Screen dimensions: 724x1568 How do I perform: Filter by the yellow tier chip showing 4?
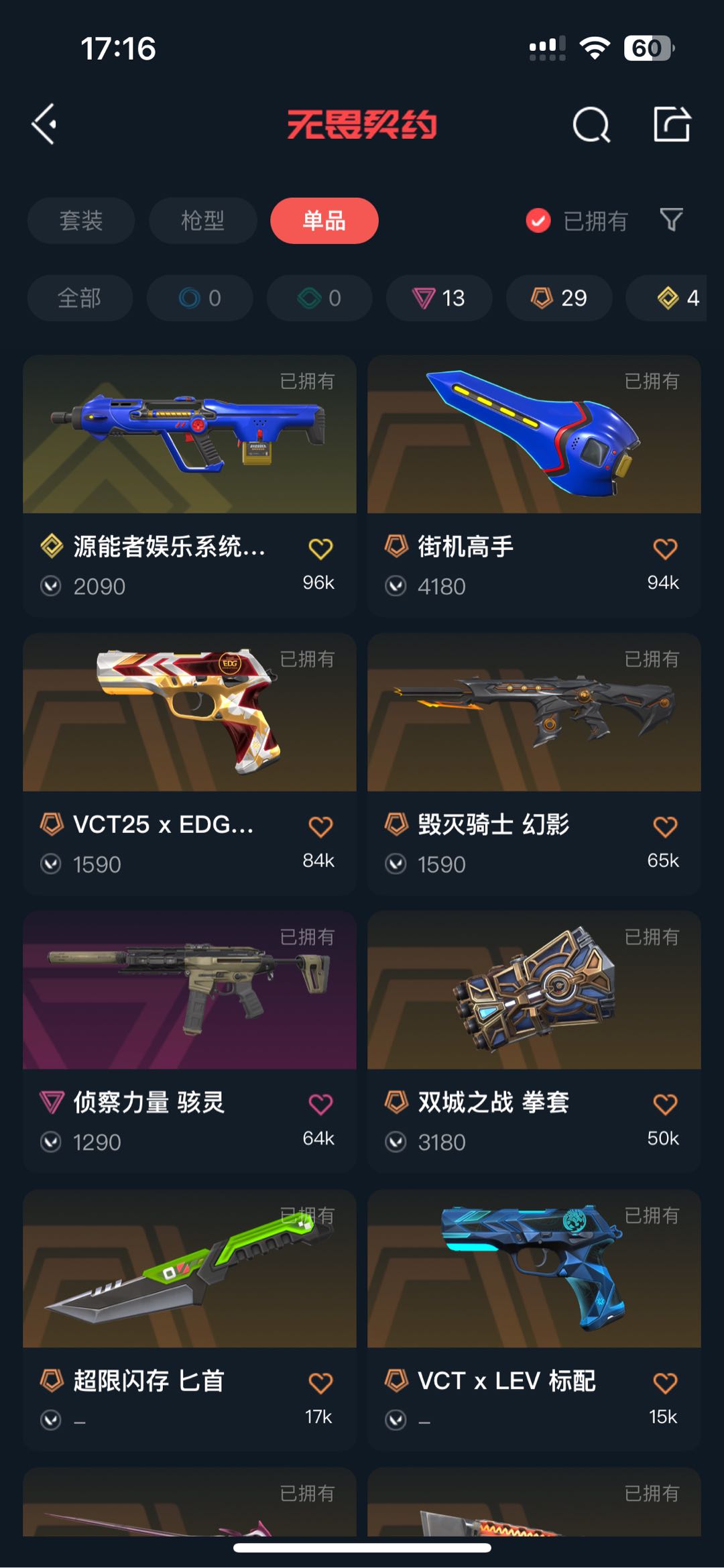(677, 298)
